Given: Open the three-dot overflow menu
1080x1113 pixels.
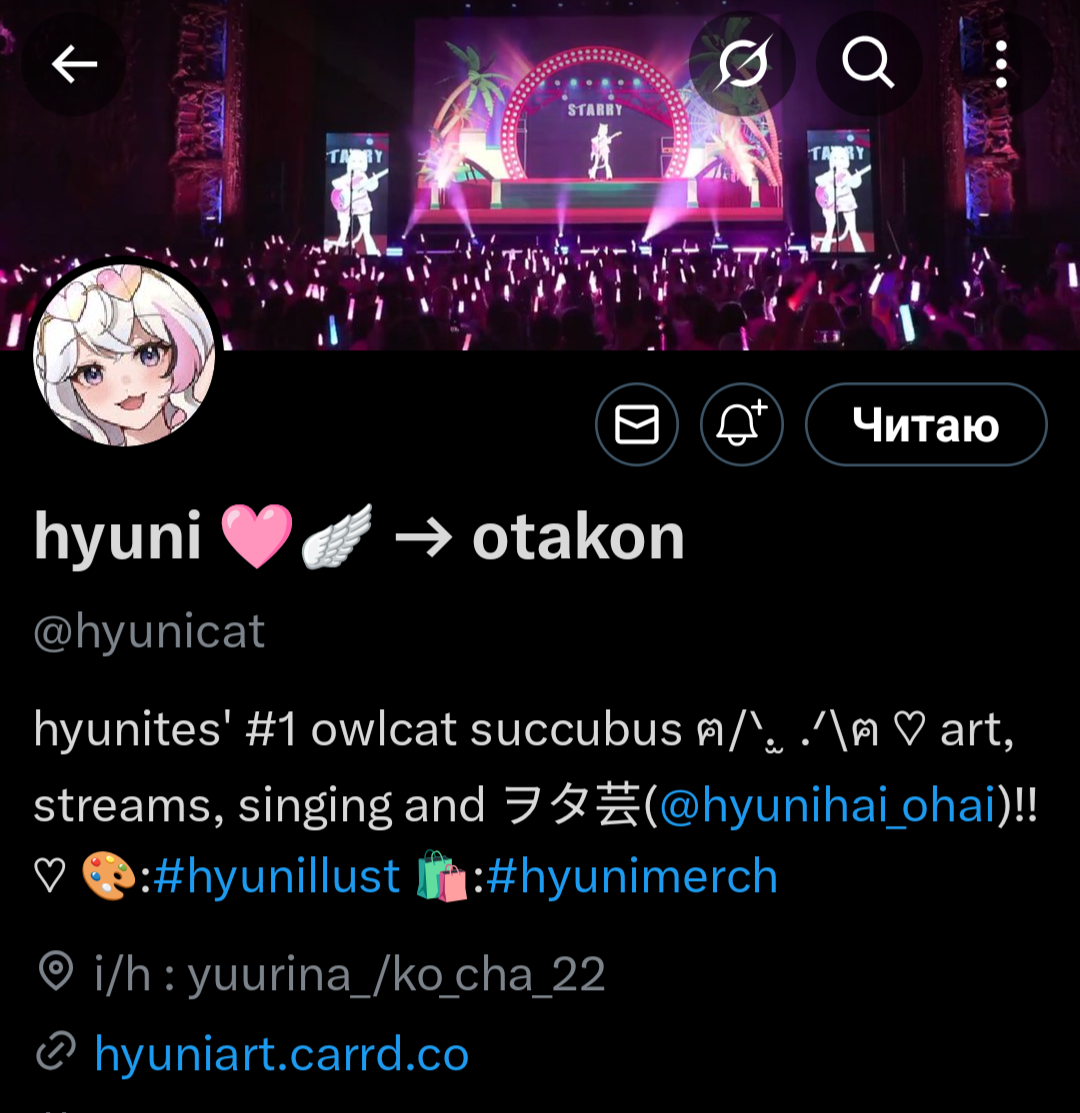Looking at the screenshot, I should [x=1001, y=65].
